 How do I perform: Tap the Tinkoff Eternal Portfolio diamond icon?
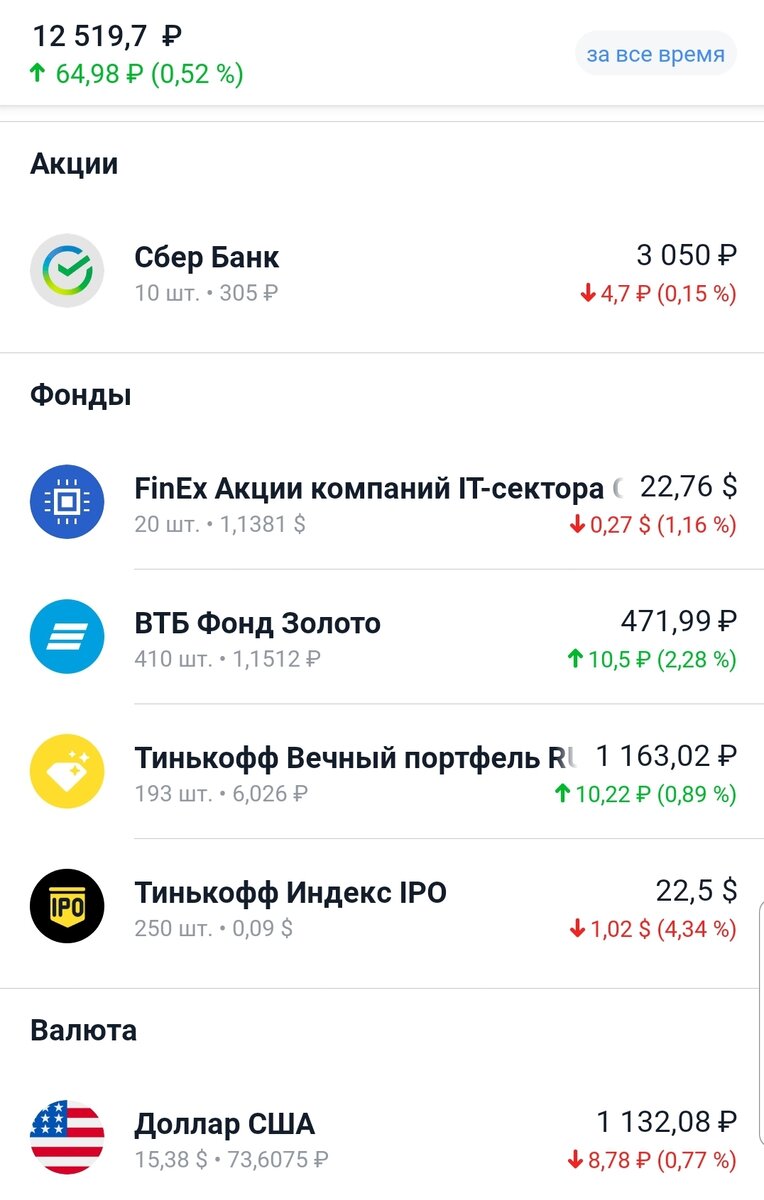coord(67,770)
